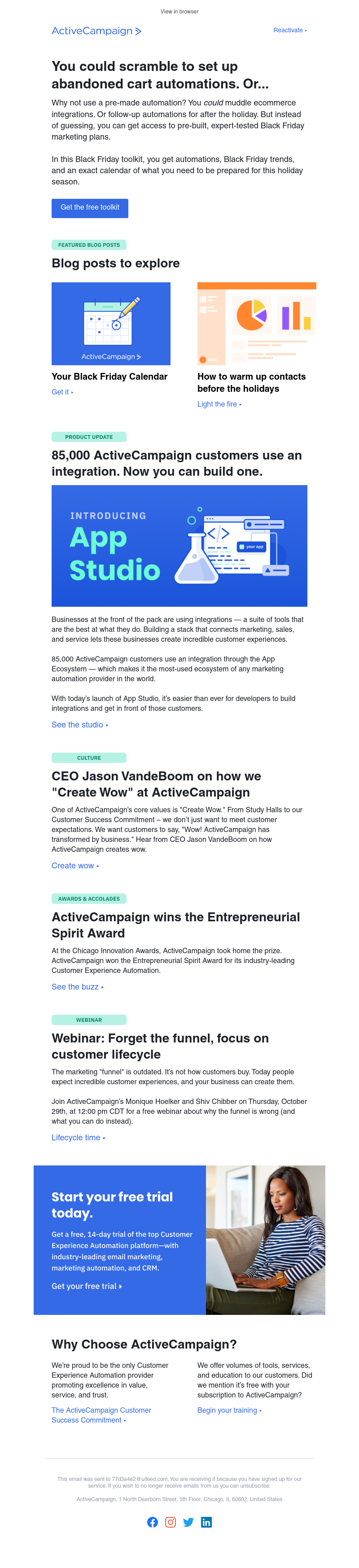
Task: Open the Black Friday Calendar image
Action: pos(111,323)
